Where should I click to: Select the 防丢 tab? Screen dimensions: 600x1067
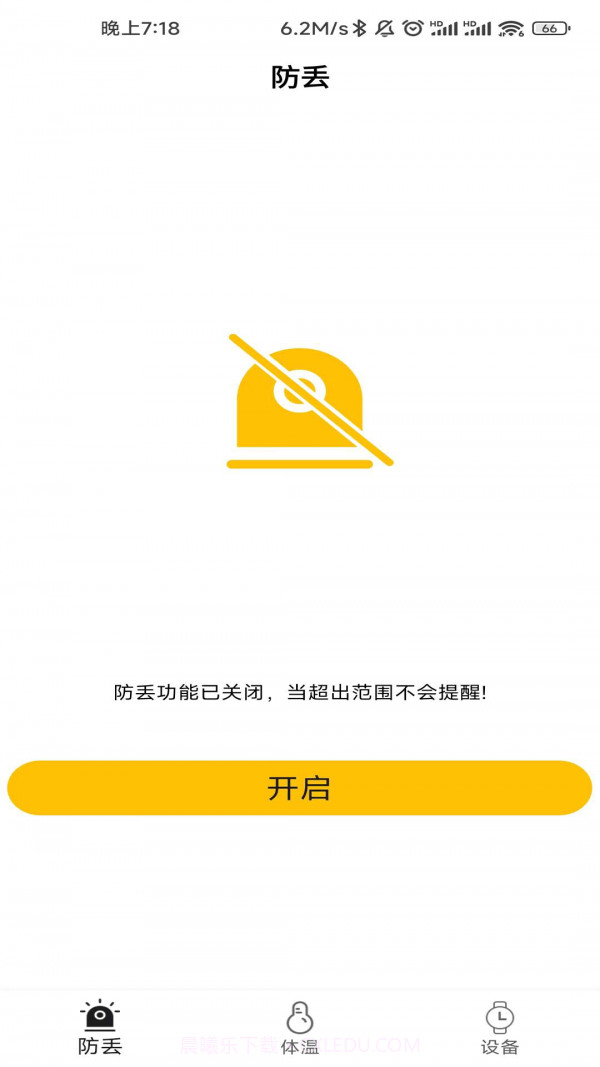100,1028
